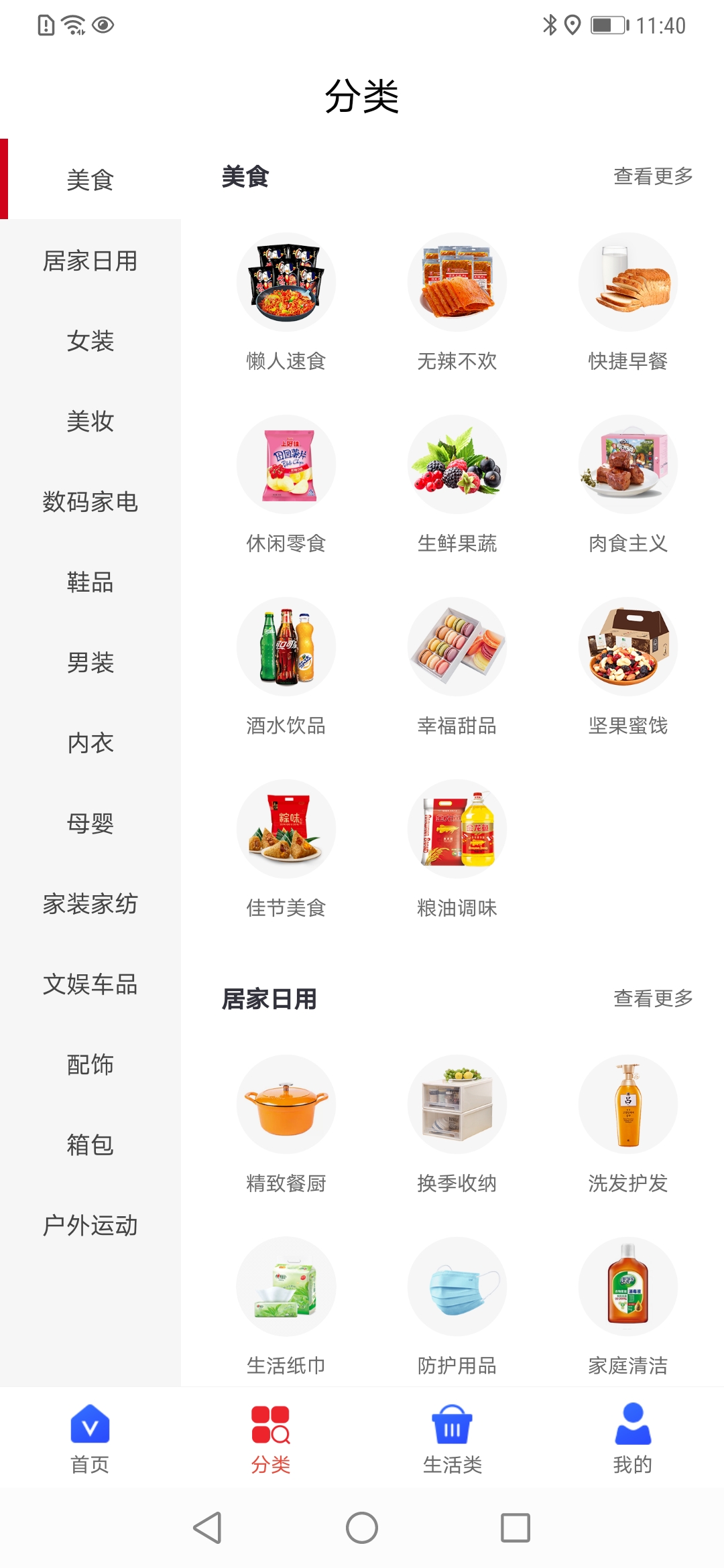Tap the 粮油调味 tile
The width and height of the screenshot is (724, 1568).
pyautogui.click(x=457, y=848)
